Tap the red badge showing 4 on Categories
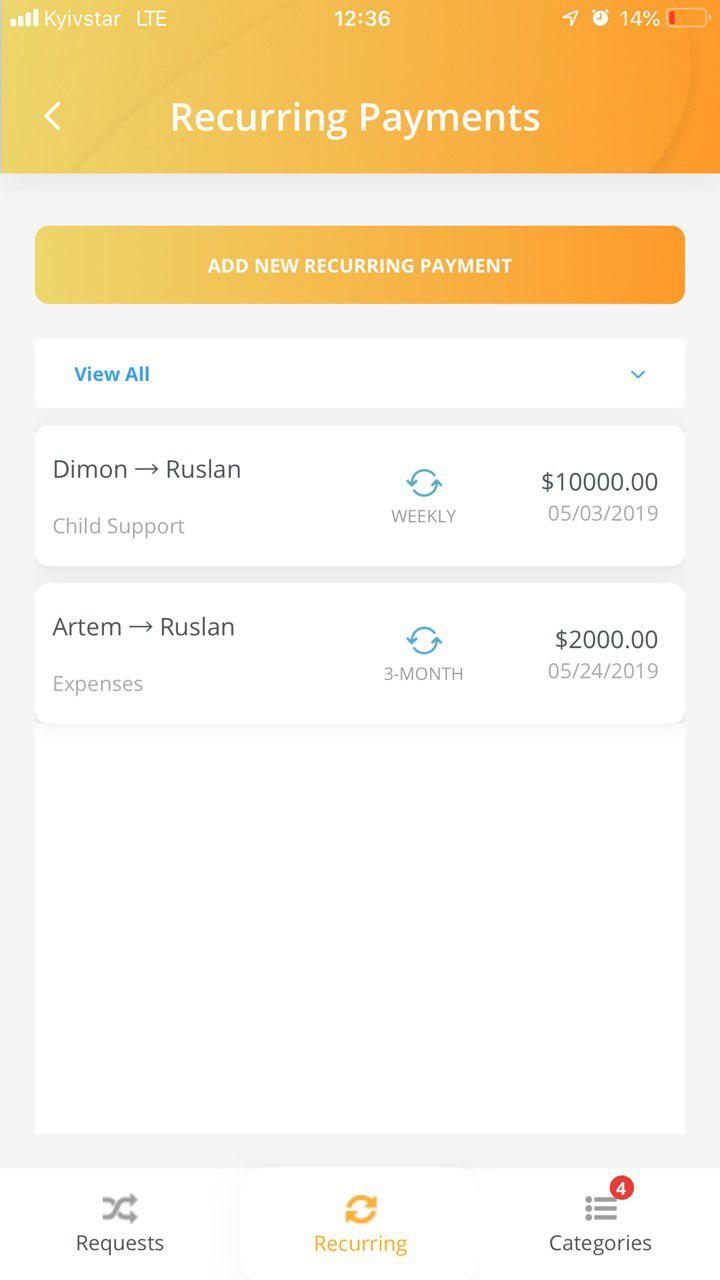 622,1189
